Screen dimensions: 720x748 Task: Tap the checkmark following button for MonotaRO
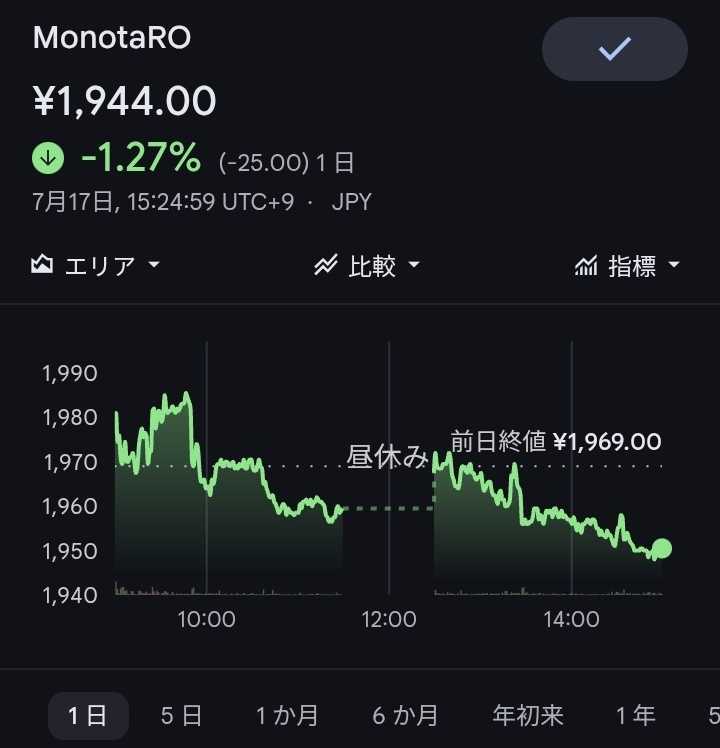click(x=615, y=49)
